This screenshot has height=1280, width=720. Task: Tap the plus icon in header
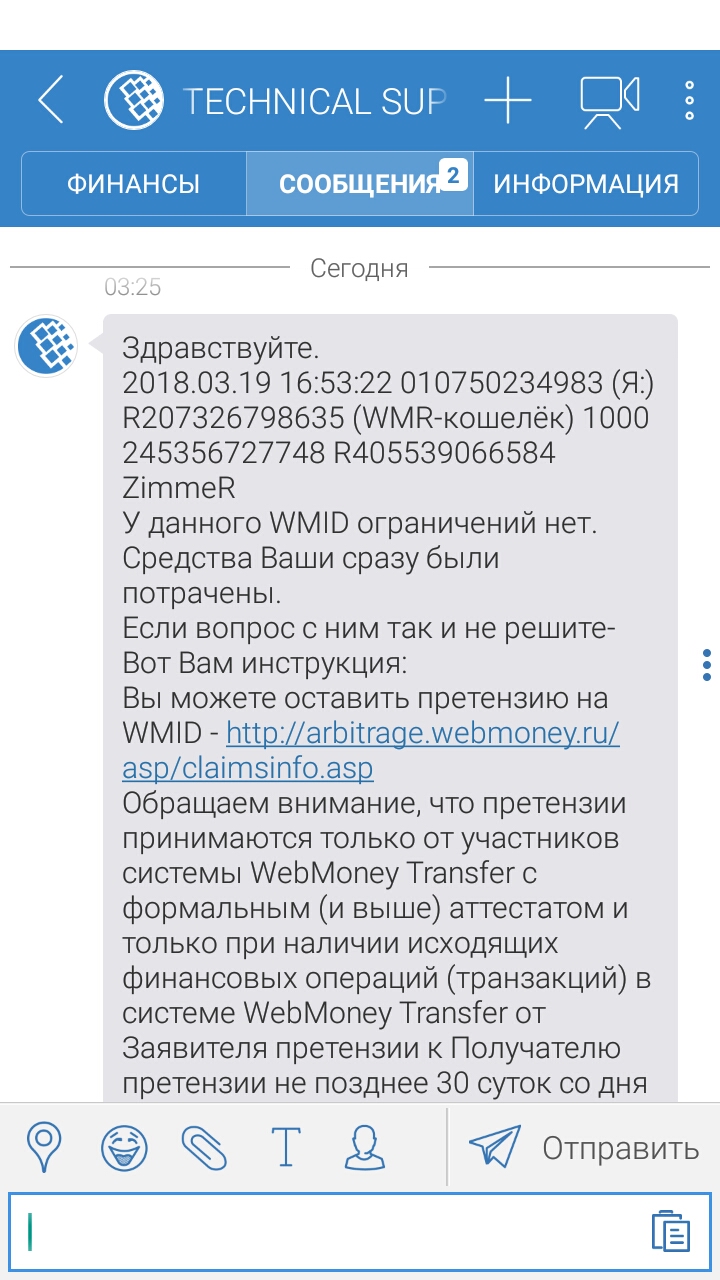508,100
